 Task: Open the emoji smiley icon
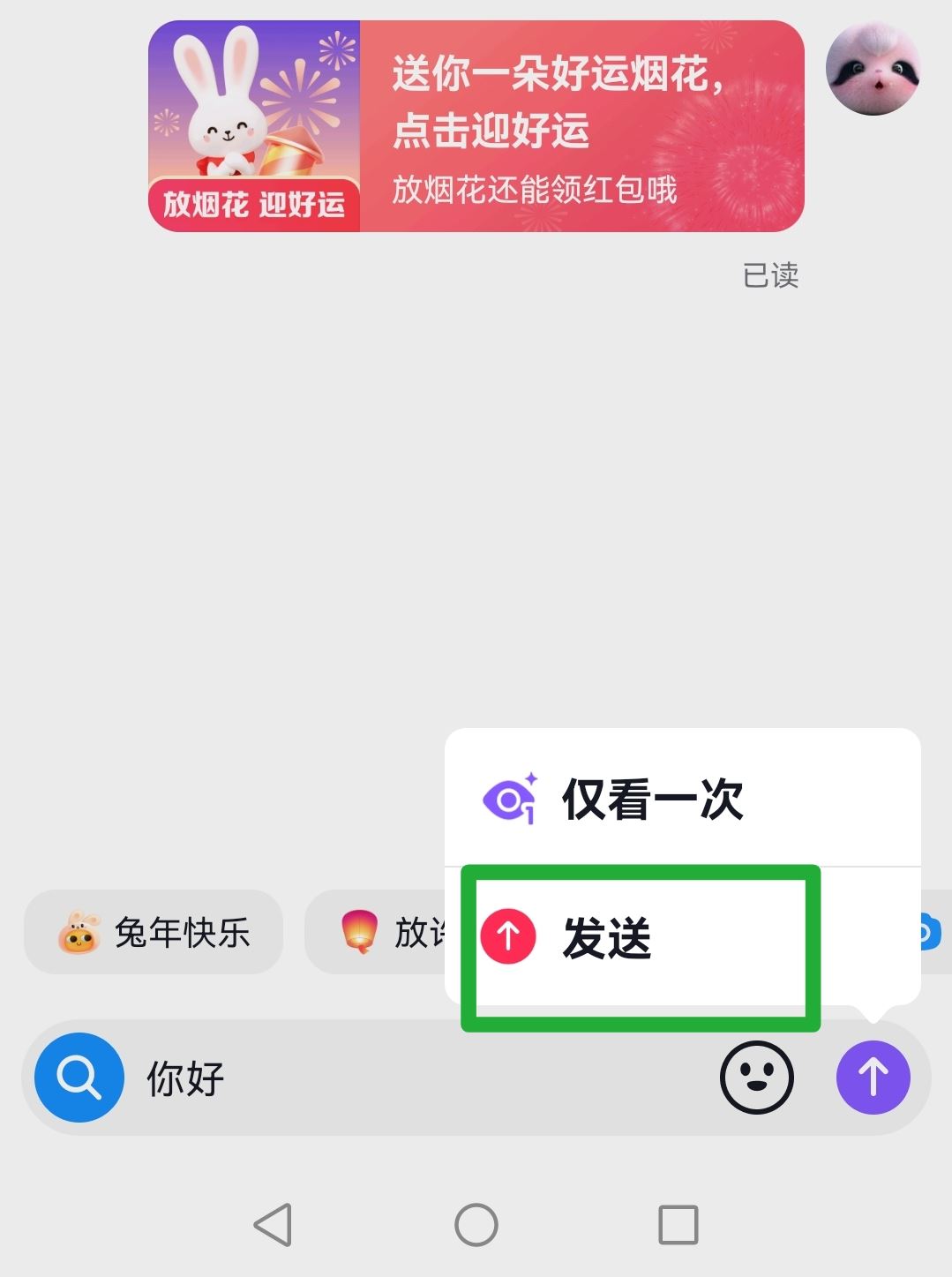pyautogui.click(x=755, y=1077)
